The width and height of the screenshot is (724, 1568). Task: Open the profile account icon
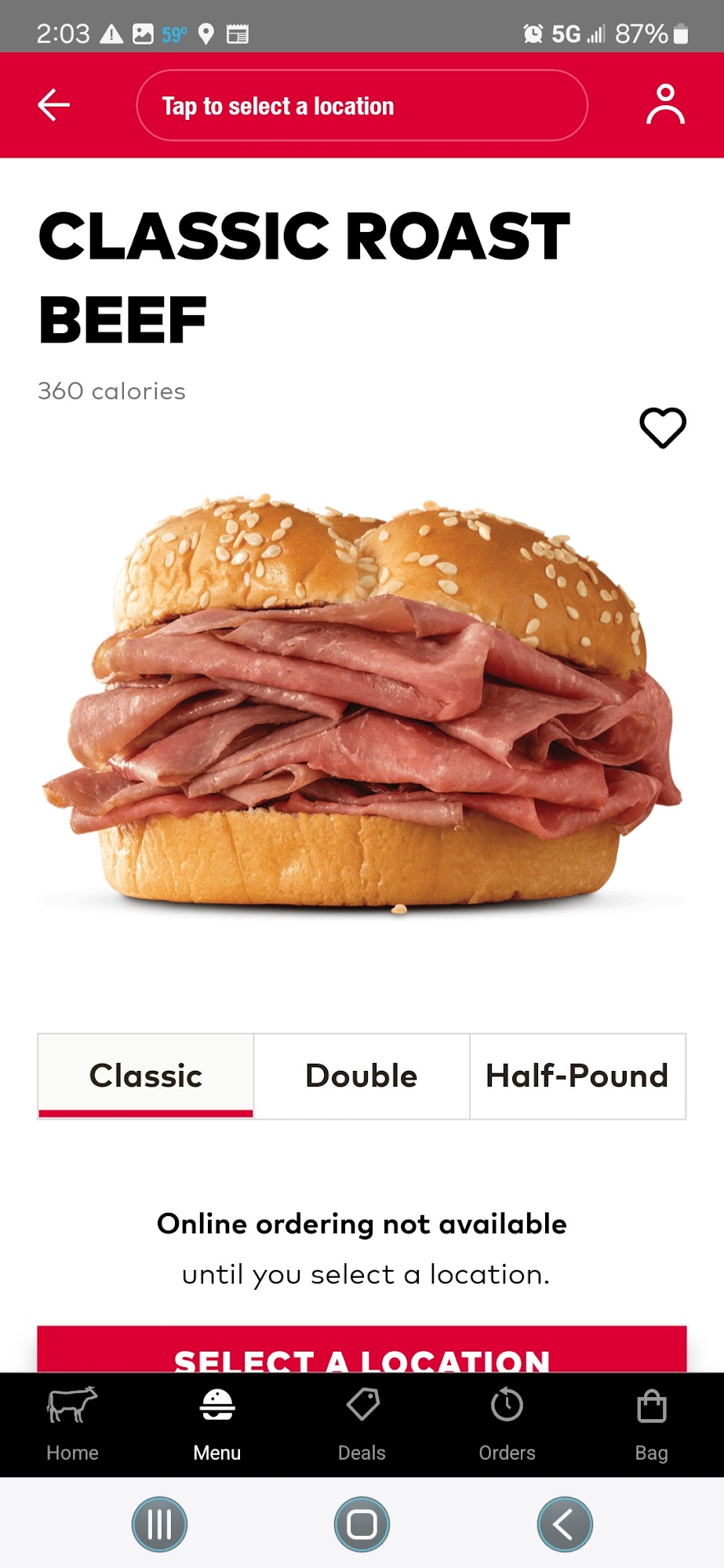coord(664,104)
